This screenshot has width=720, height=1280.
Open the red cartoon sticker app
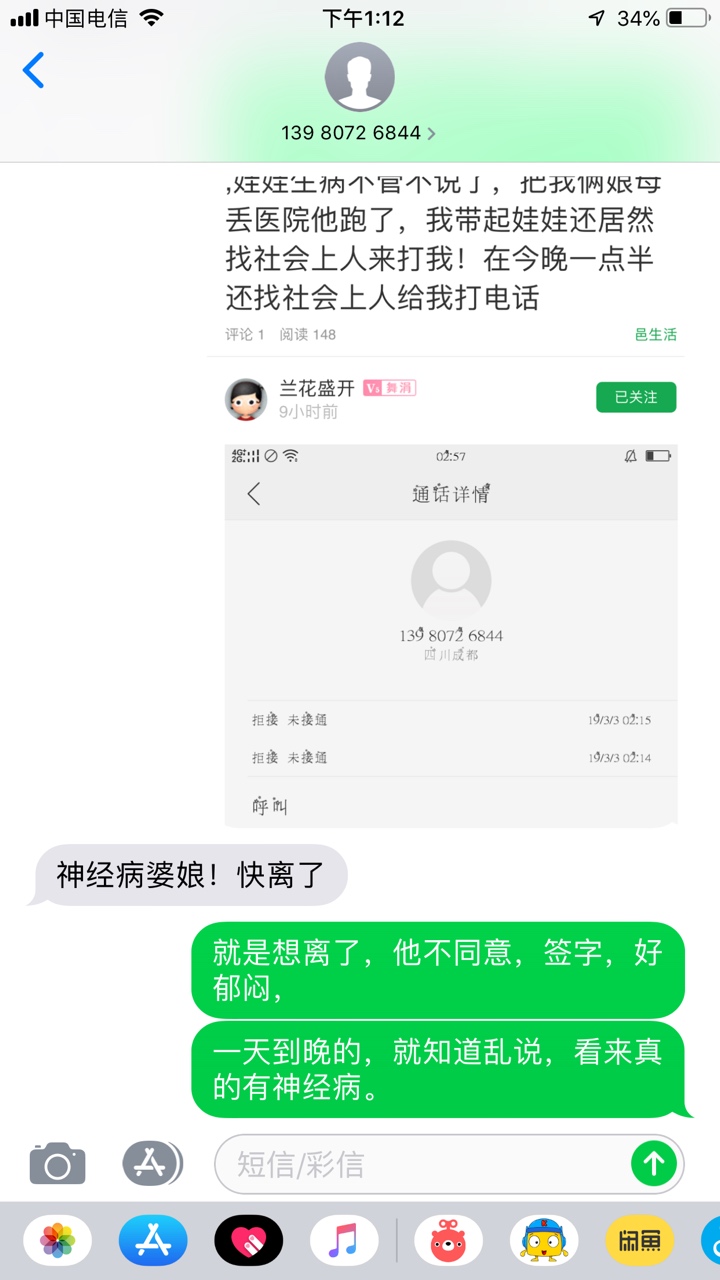[448, 1242]
